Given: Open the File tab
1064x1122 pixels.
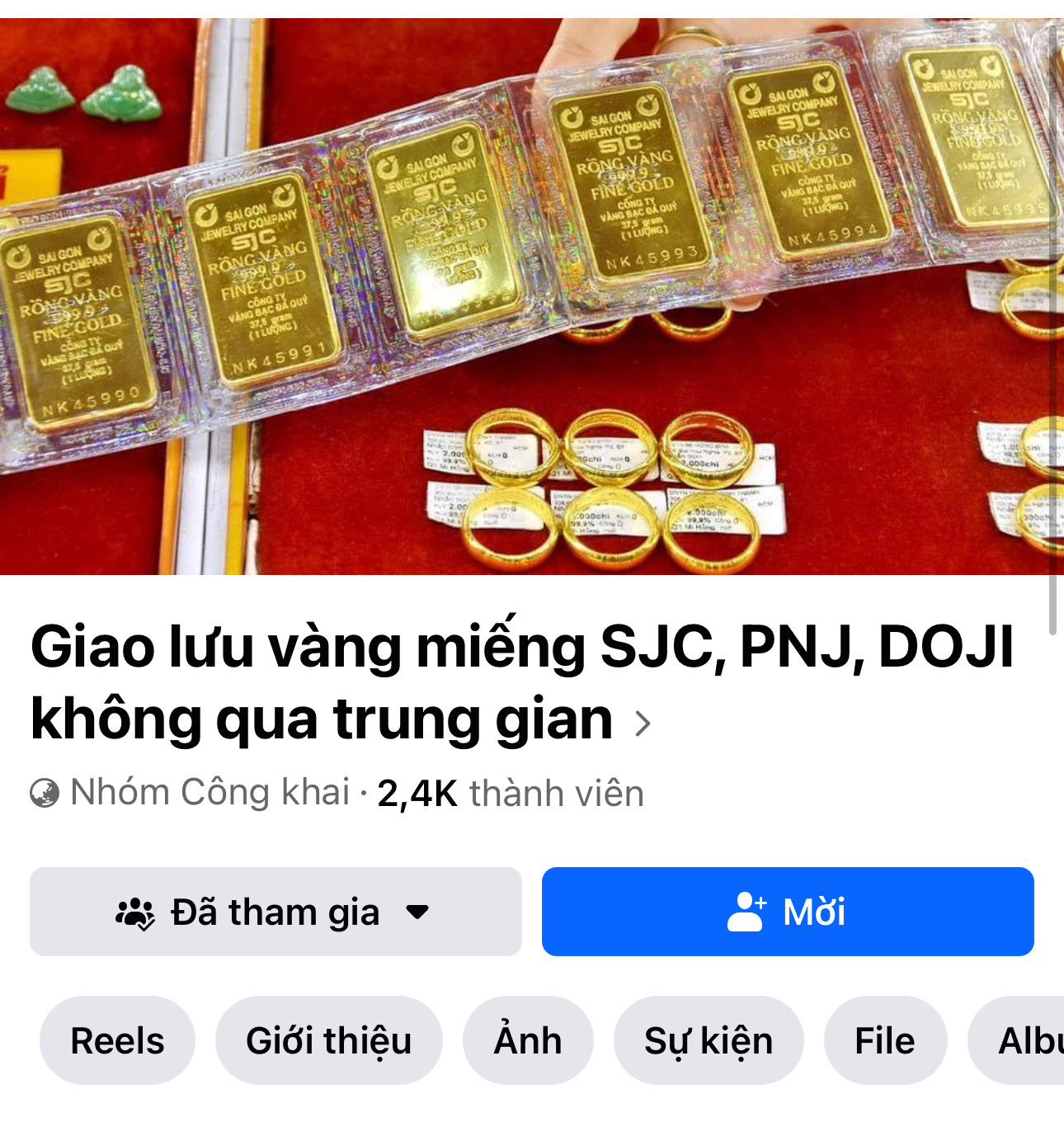Looking at the screenshot, I should point(884,1041).
